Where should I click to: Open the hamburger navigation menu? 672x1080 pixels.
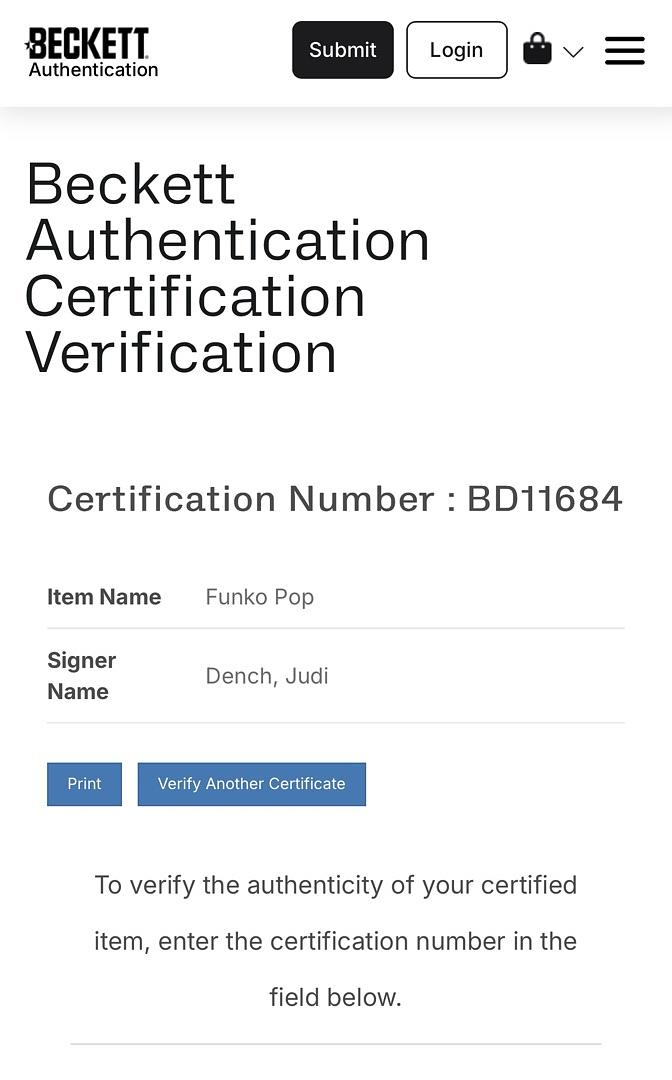tap(625, 51)
